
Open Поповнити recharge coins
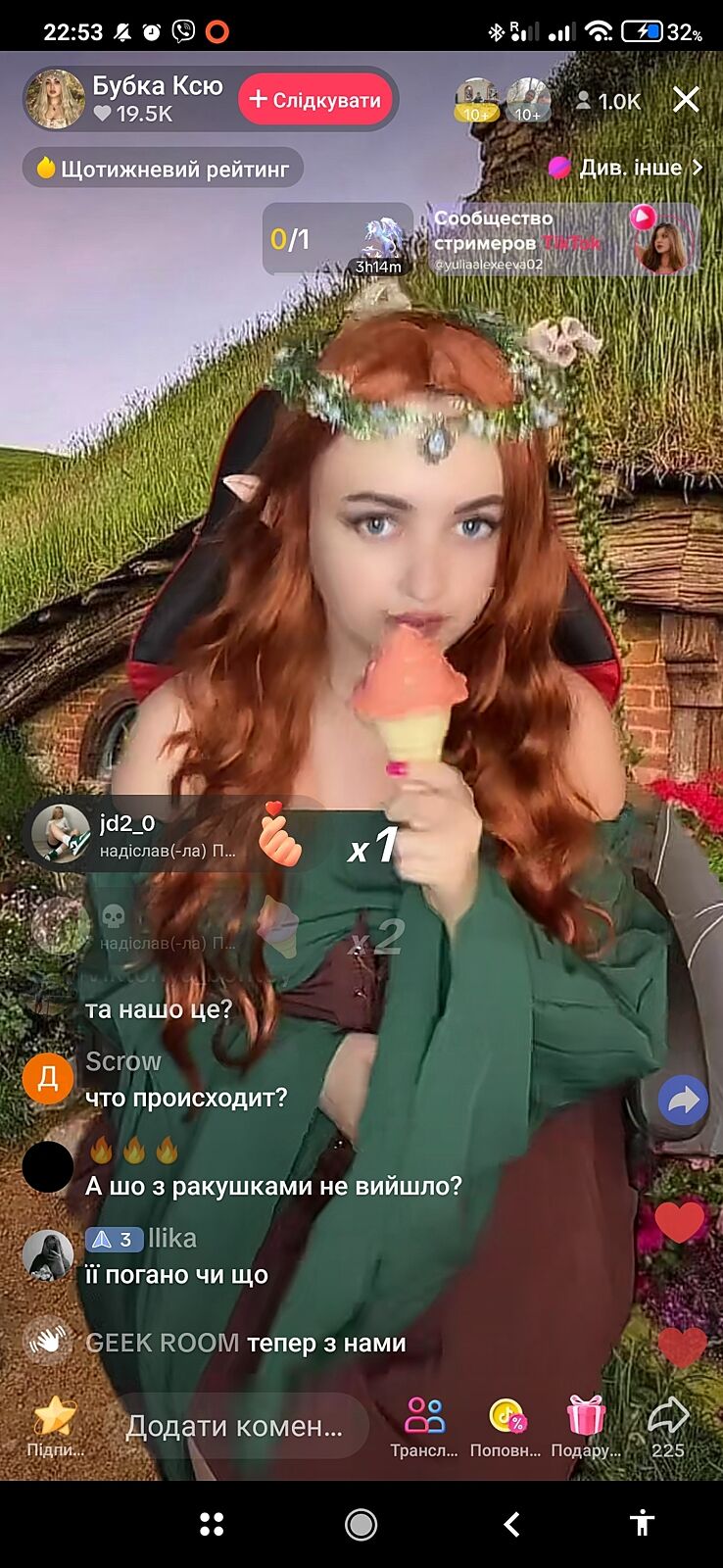coord(506,1426)
